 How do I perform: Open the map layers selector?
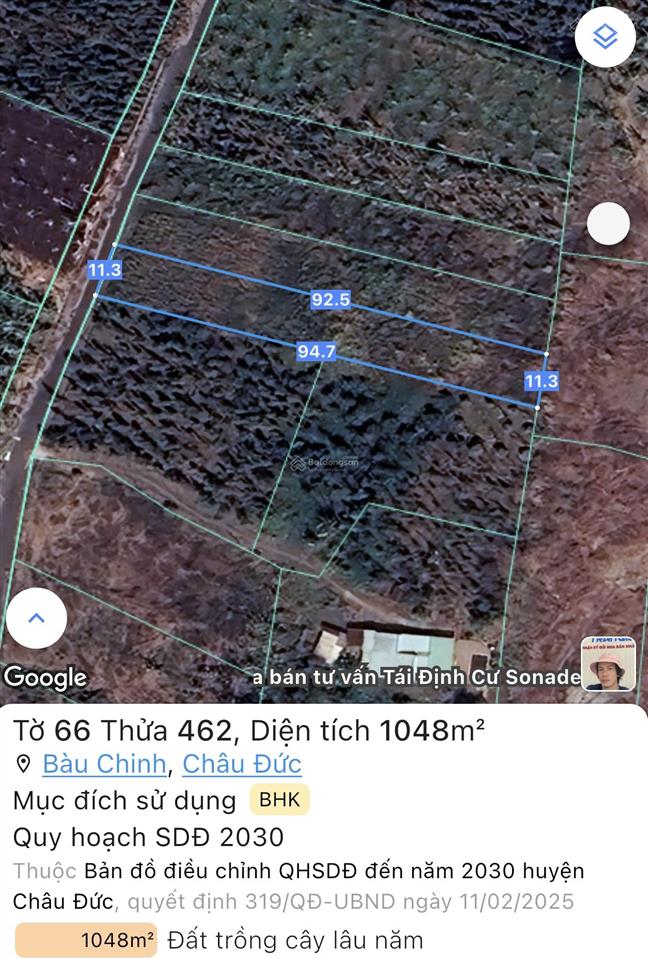[606, 38]
